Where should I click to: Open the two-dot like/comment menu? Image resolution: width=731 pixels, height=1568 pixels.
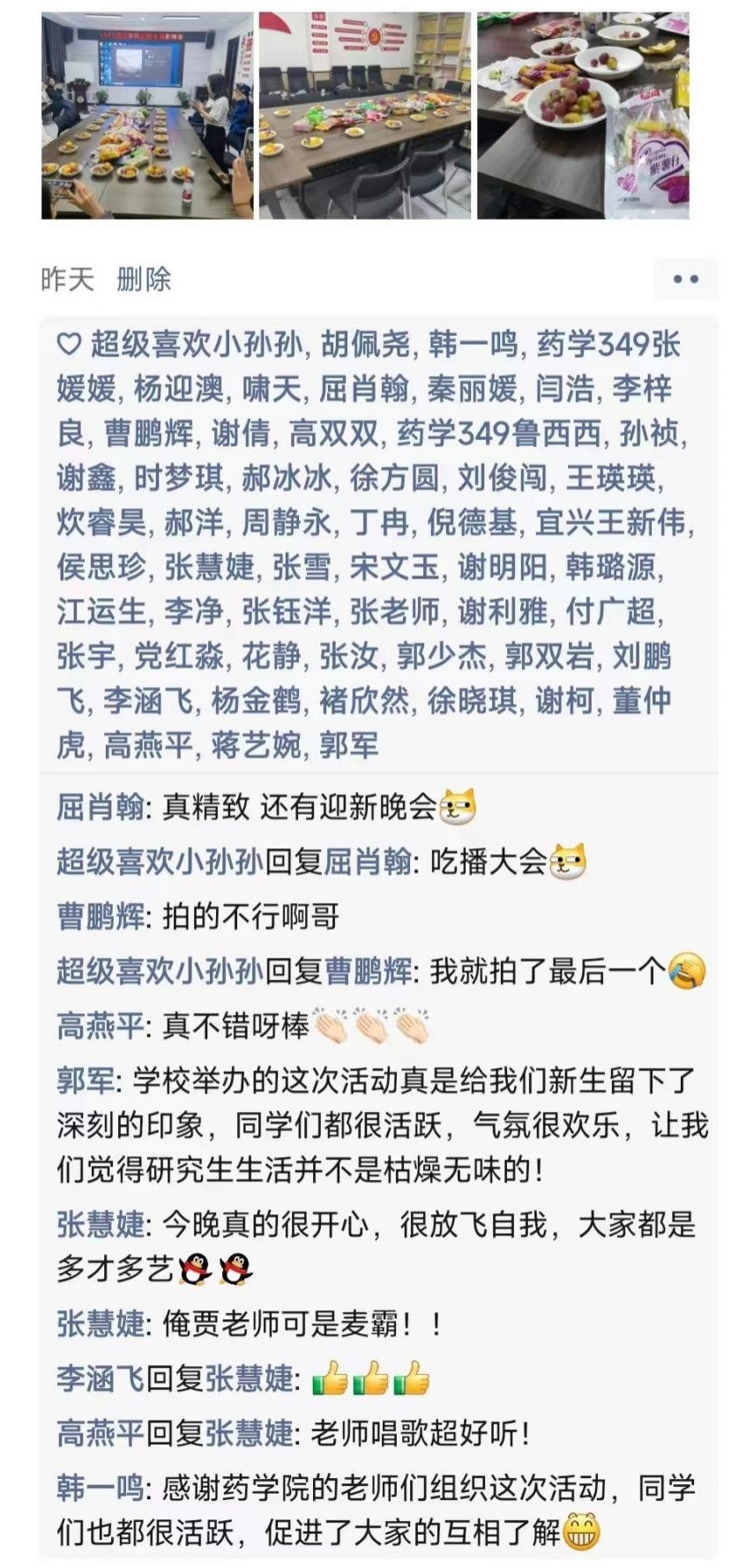click(x=684, y=280)
